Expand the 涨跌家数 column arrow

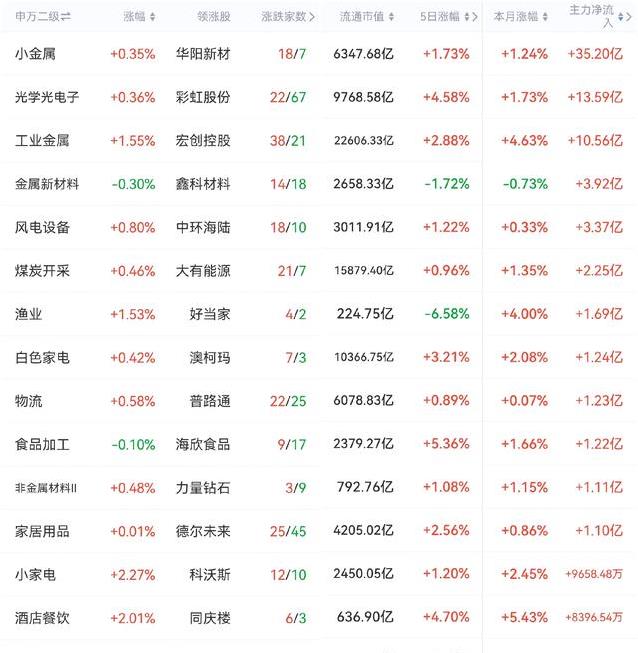(311, 16)
